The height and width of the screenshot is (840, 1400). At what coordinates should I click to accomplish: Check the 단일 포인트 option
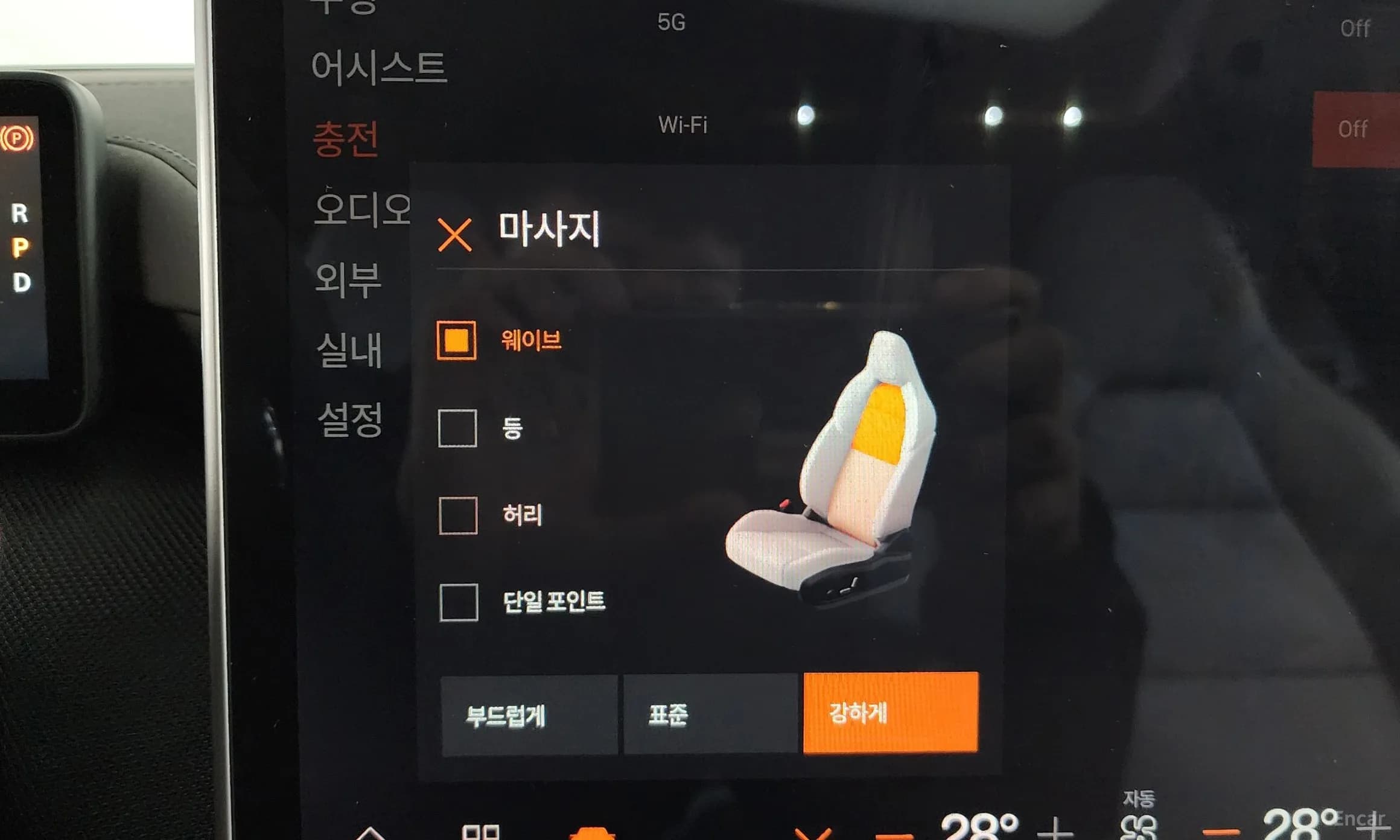[x=459, y=602]
